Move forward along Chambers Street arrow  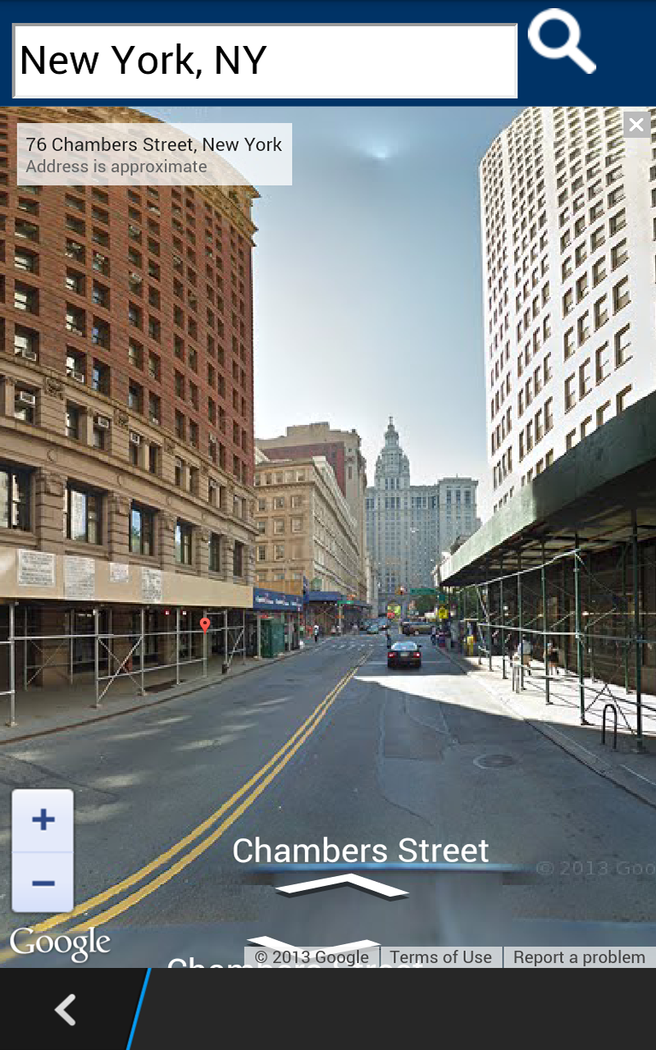(x=343, y=885)
